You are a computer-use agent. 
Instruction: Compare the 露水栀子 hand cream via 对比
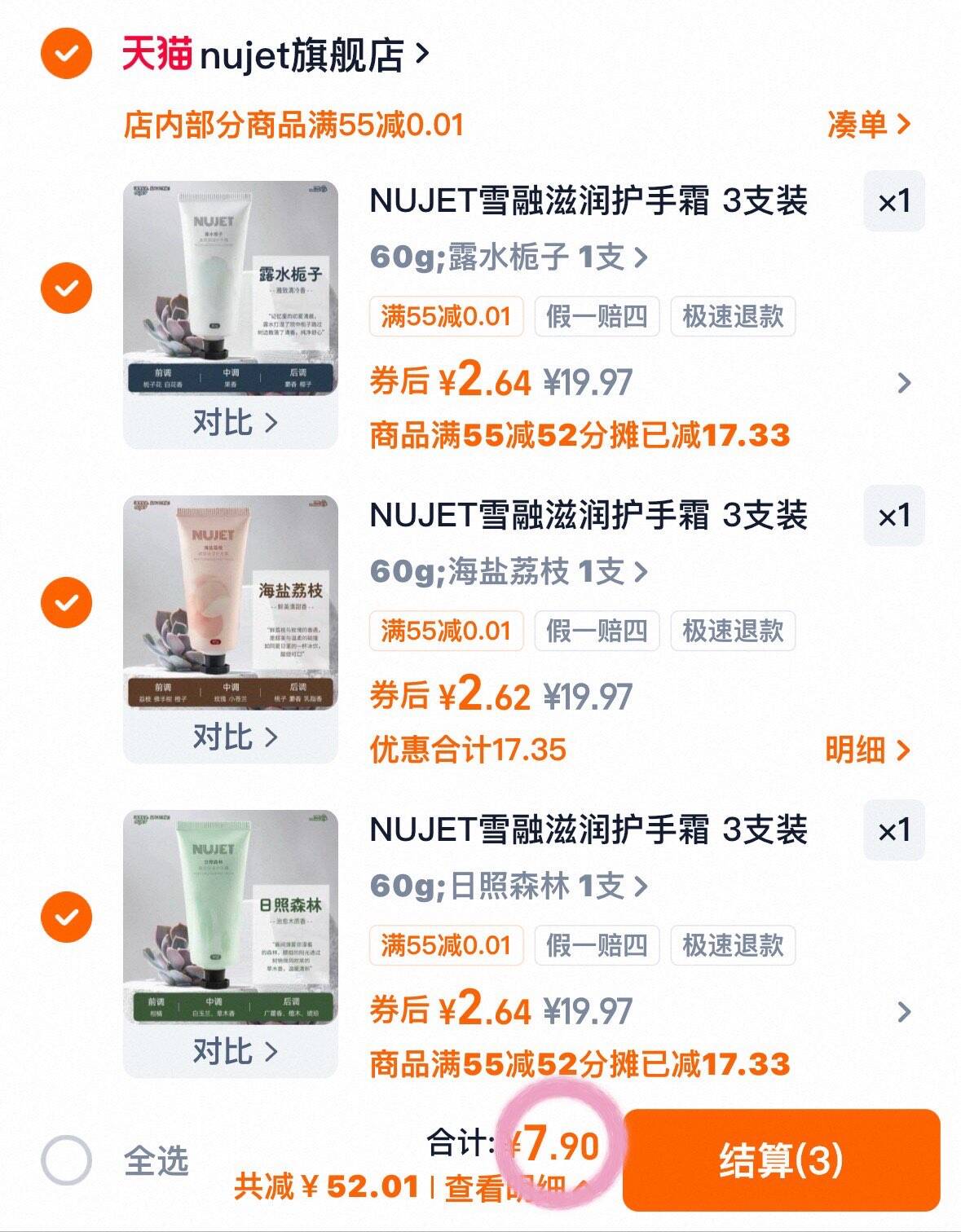click(x=234, y=422)
